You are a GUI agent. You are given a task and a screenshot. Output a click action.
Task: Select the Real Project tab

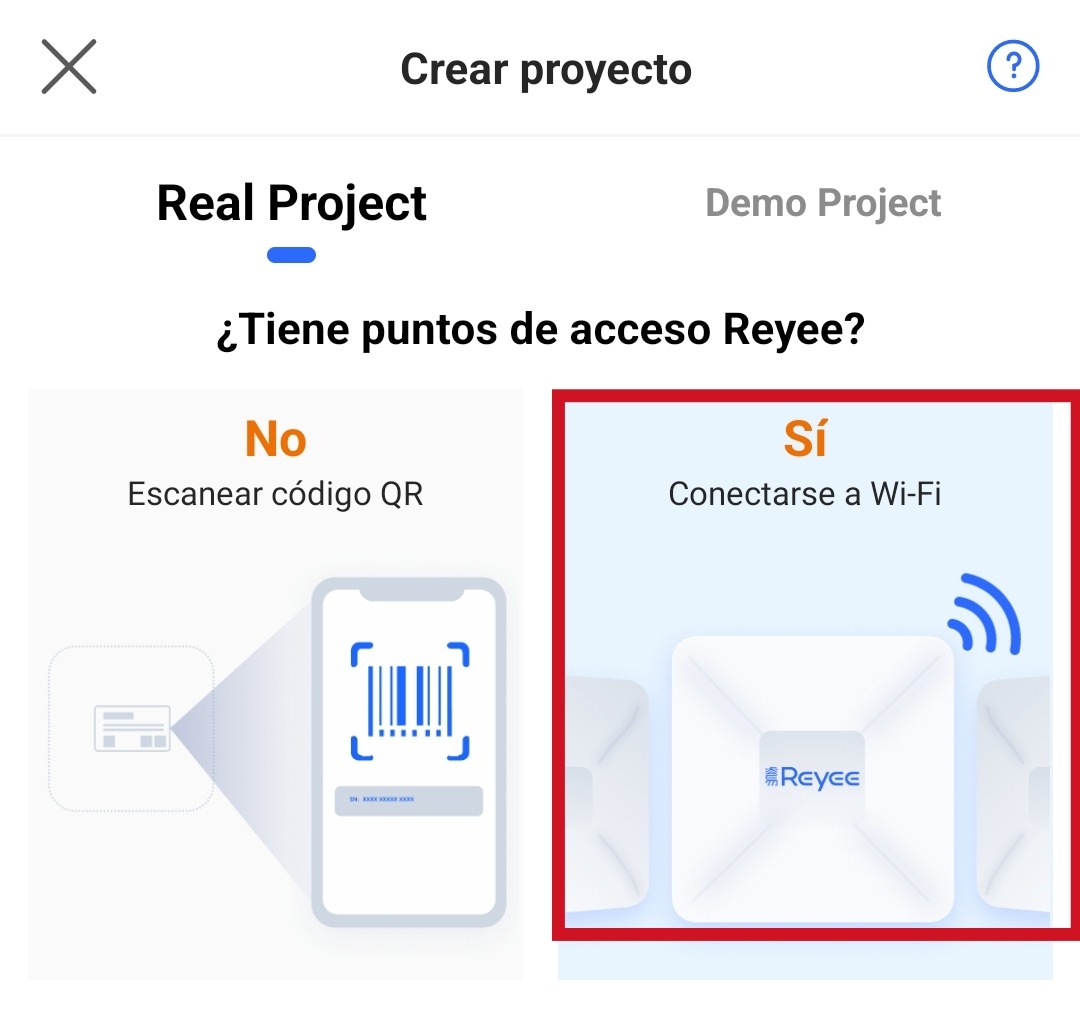291,204
